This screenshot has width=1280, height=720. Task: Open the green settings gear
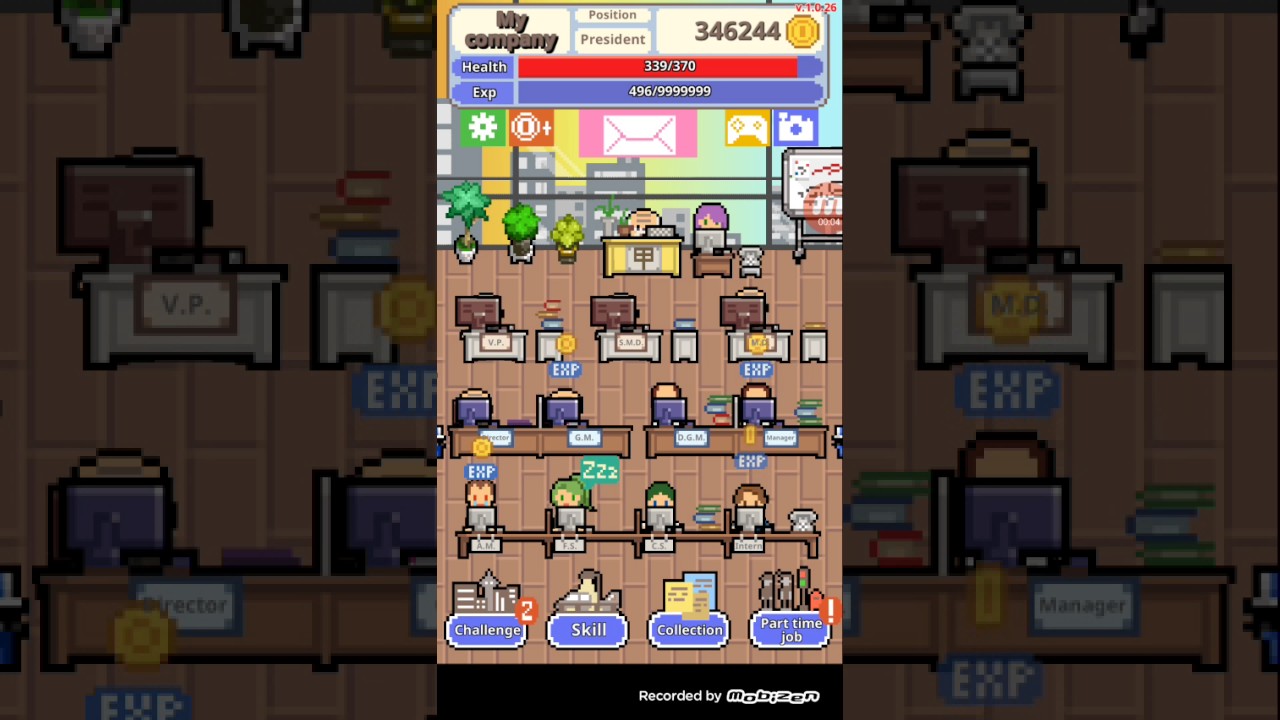click(483, 128)
